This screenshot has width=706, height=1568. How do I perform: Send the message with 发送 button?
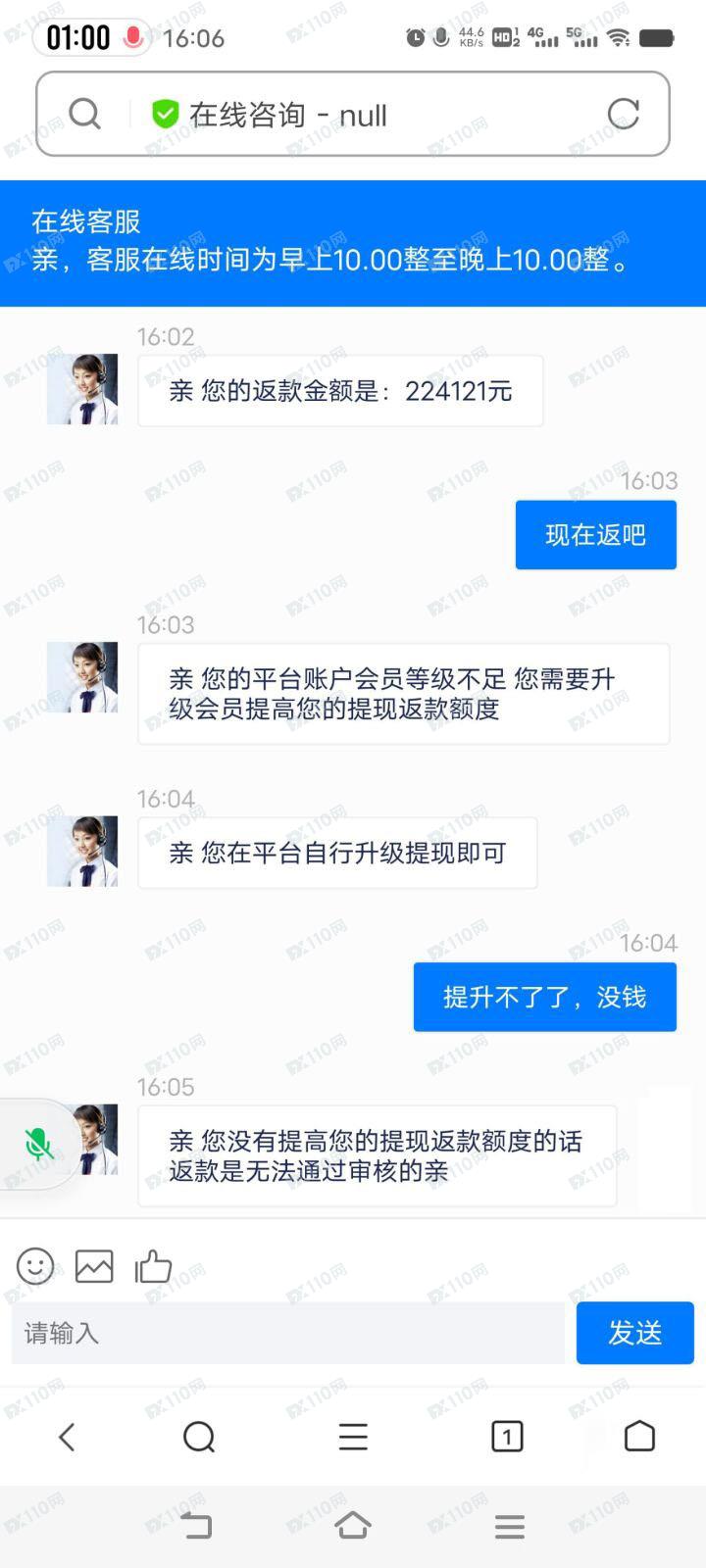[x=634, y=1333]
